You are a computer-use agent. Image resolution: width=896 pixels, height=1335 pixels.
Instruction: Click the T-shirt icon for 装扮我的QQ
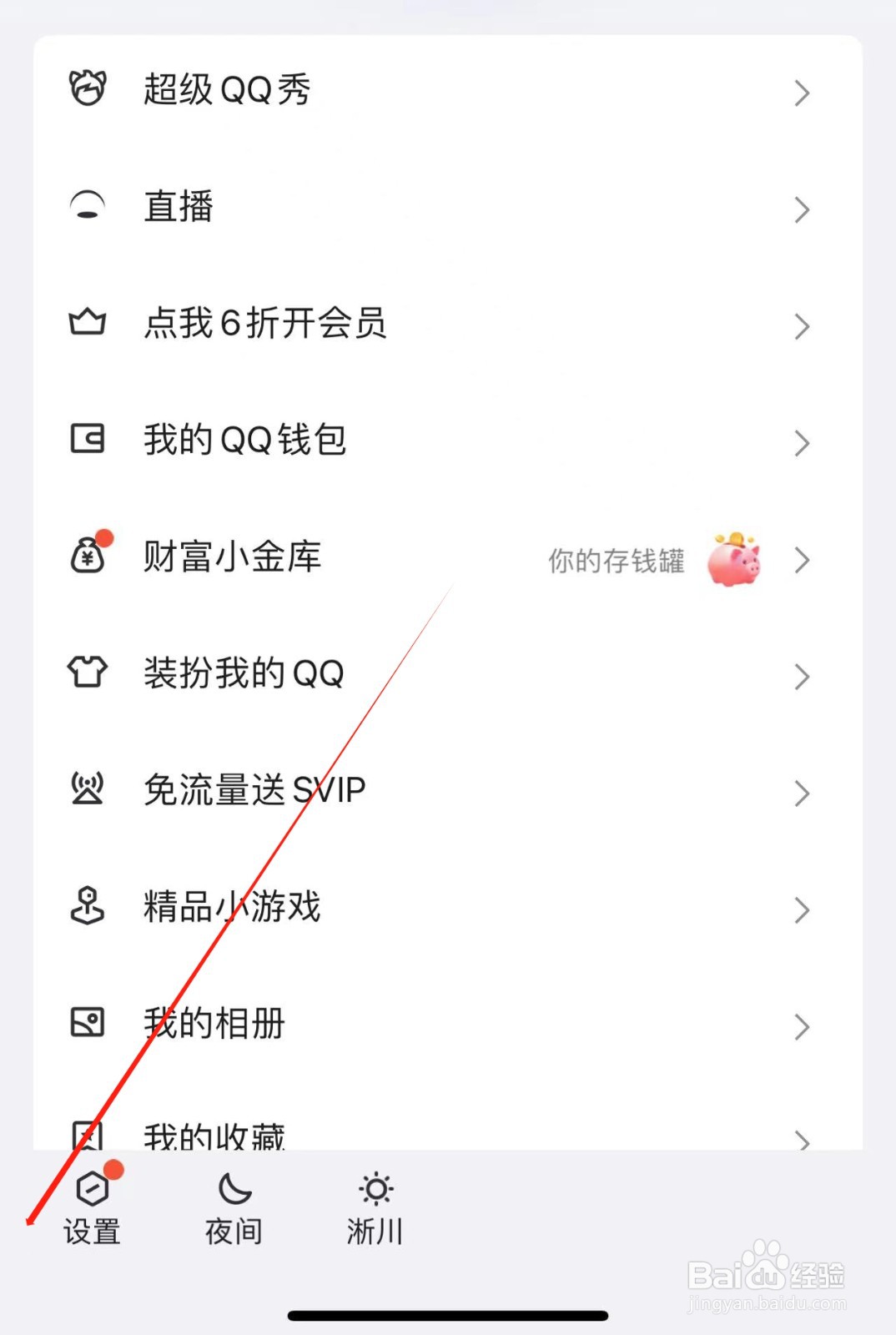(x=88, y=673)
